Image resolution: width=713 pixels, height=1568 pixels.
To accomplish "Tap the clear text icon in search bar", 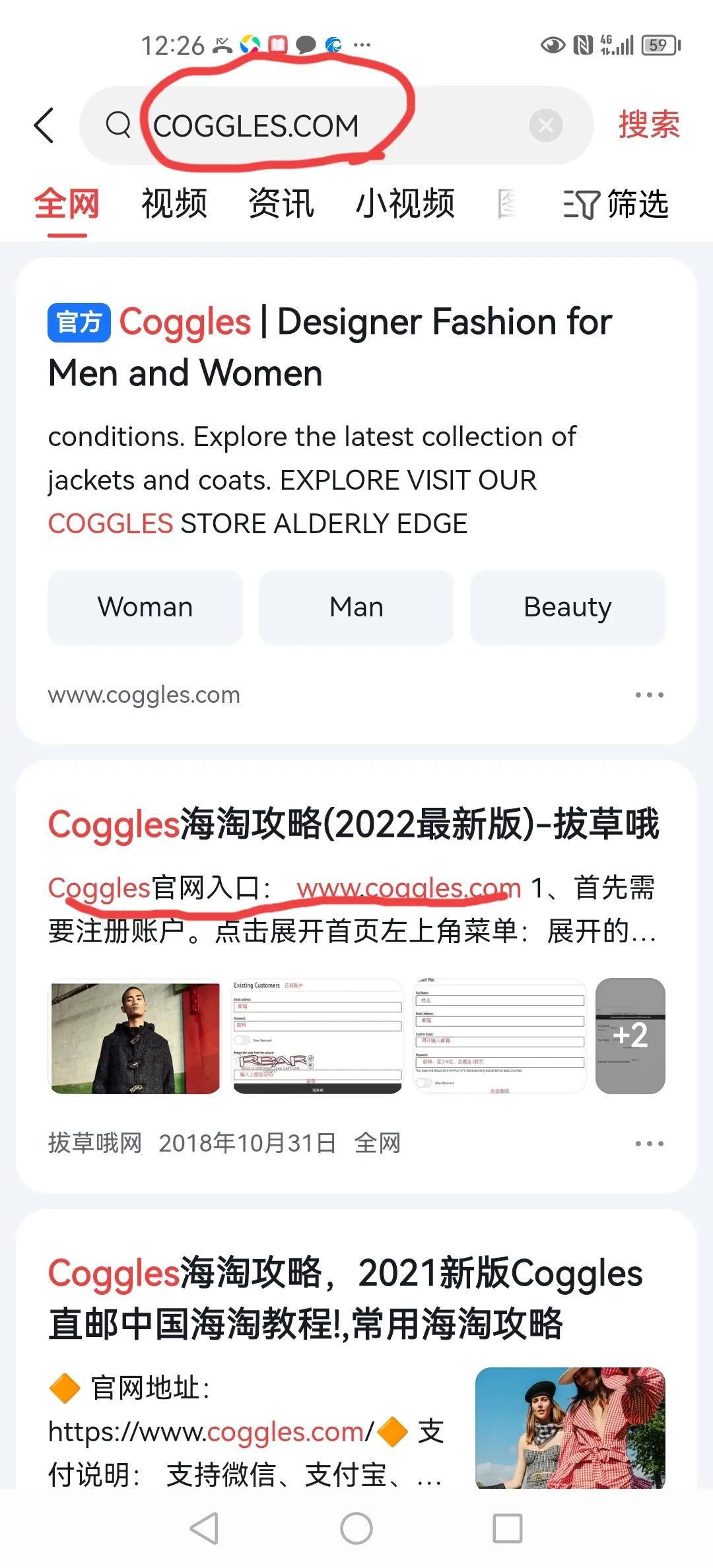I will coord(545,125).
